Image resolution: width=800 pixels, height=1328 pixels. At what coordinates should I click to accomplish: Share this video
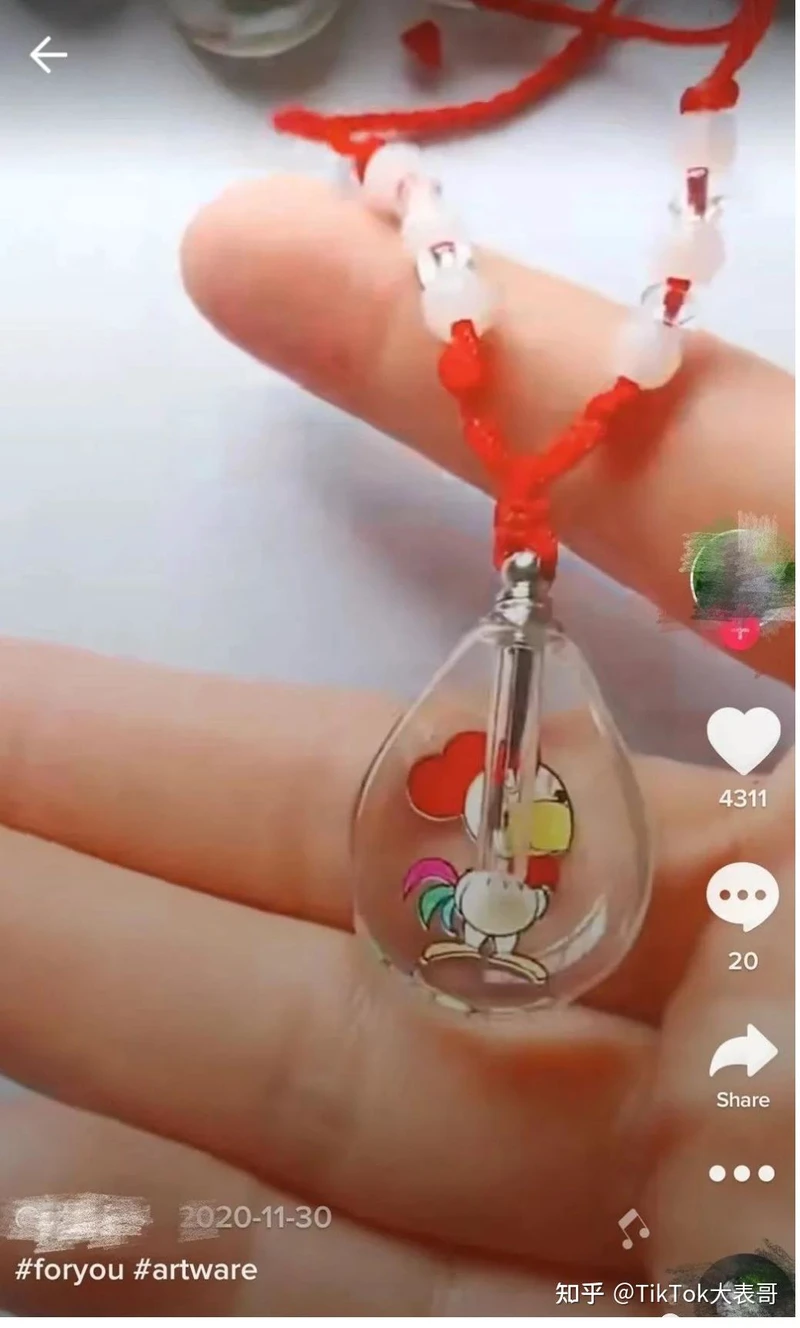point(743,1054)
